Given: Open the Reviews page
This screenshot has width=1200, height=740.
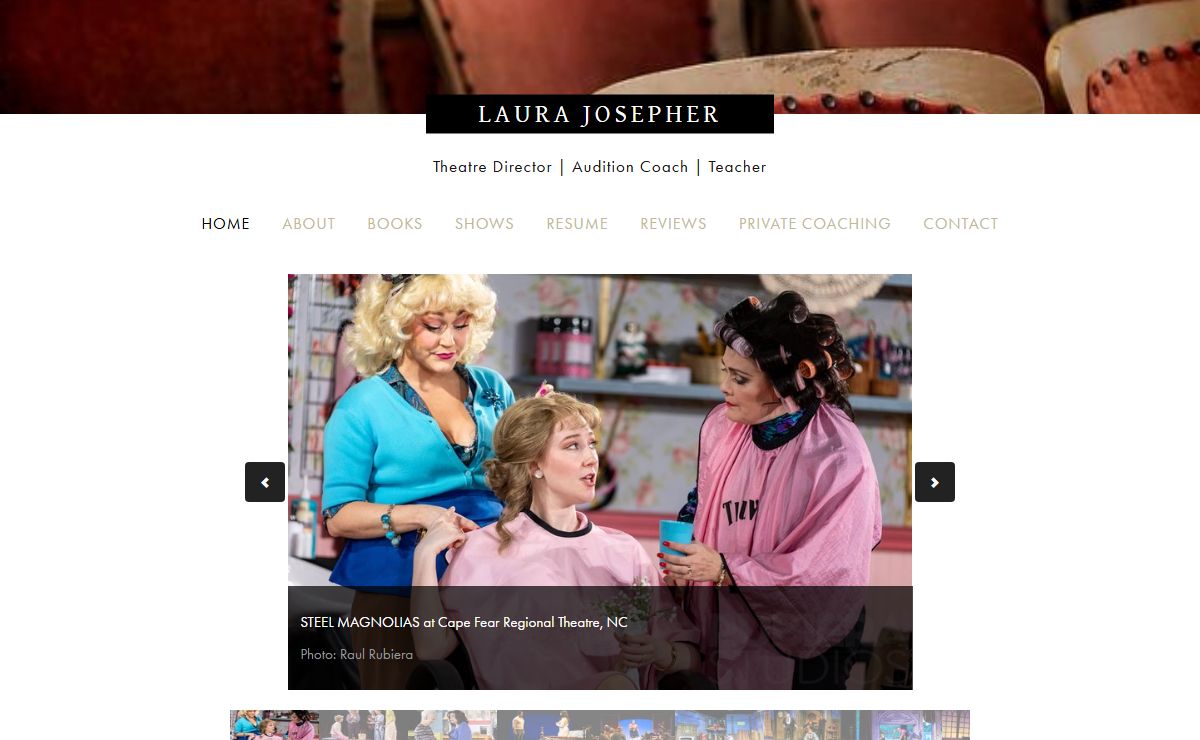Looking at the screenshot, I should point(673,224).
